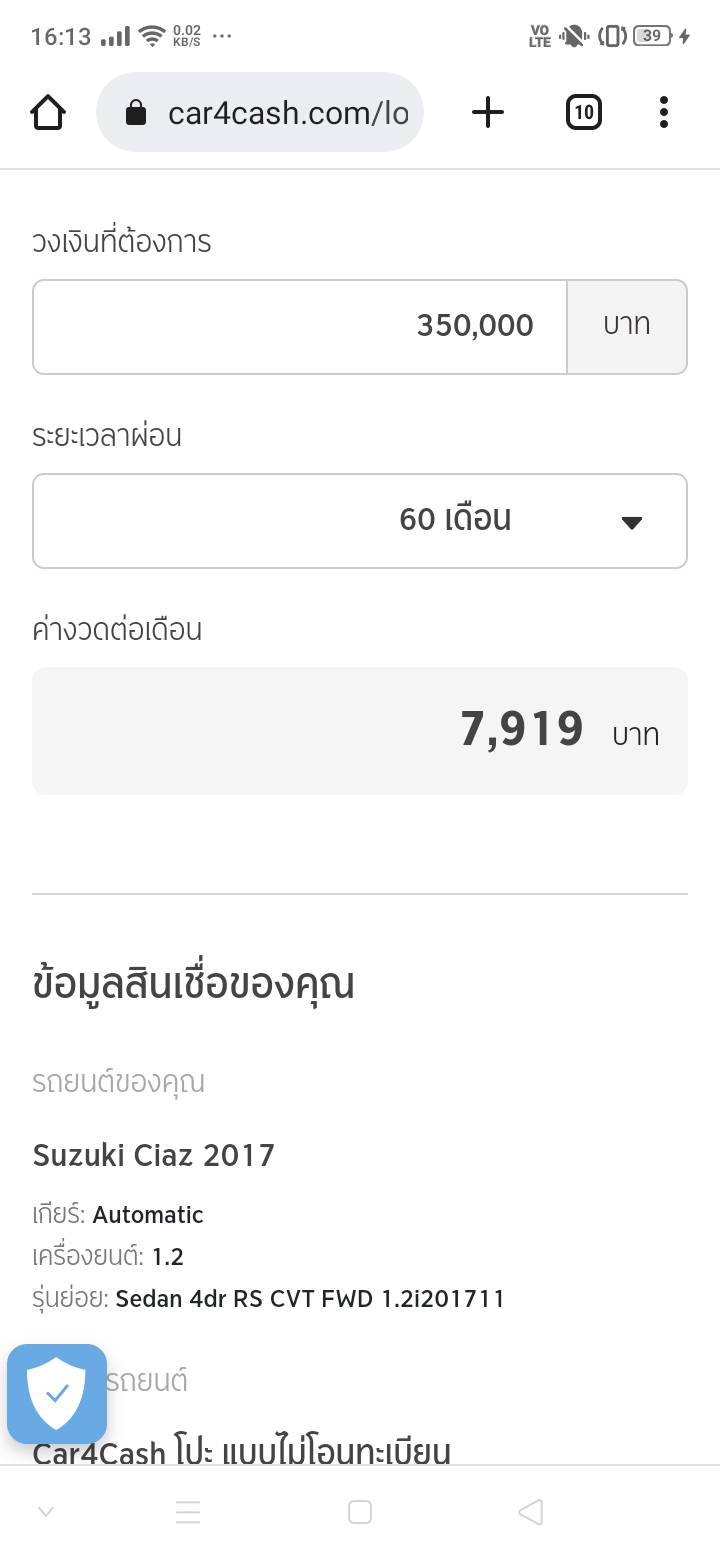Open a new browser tab

point(487,113)
